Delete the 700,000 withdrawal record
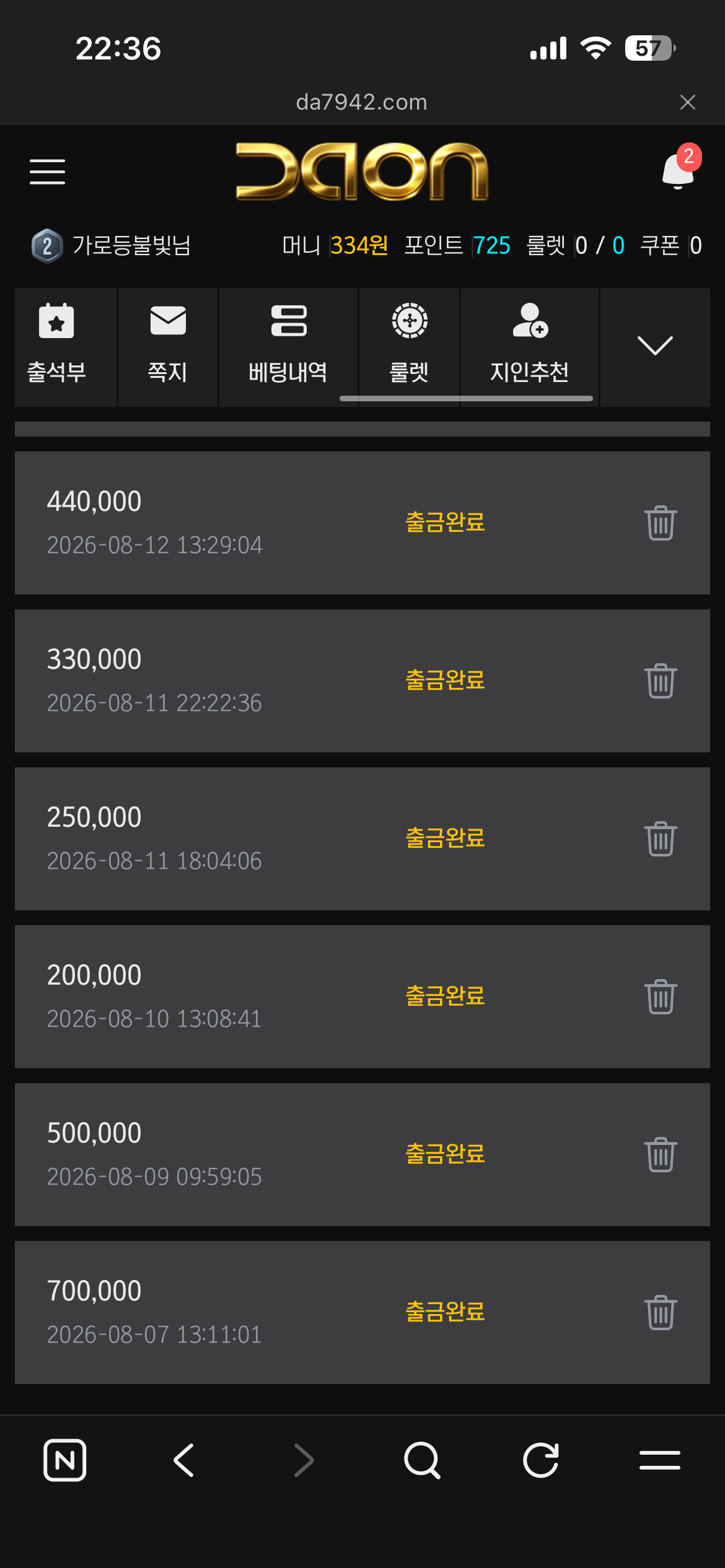The image size is (725, 1568). [661, 1312]
